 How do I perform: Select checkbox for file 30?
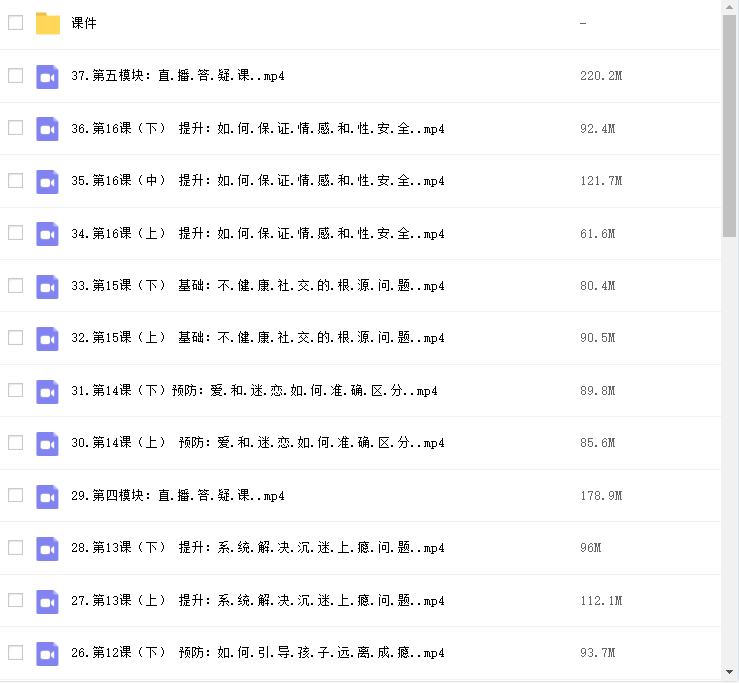[15, 443]
